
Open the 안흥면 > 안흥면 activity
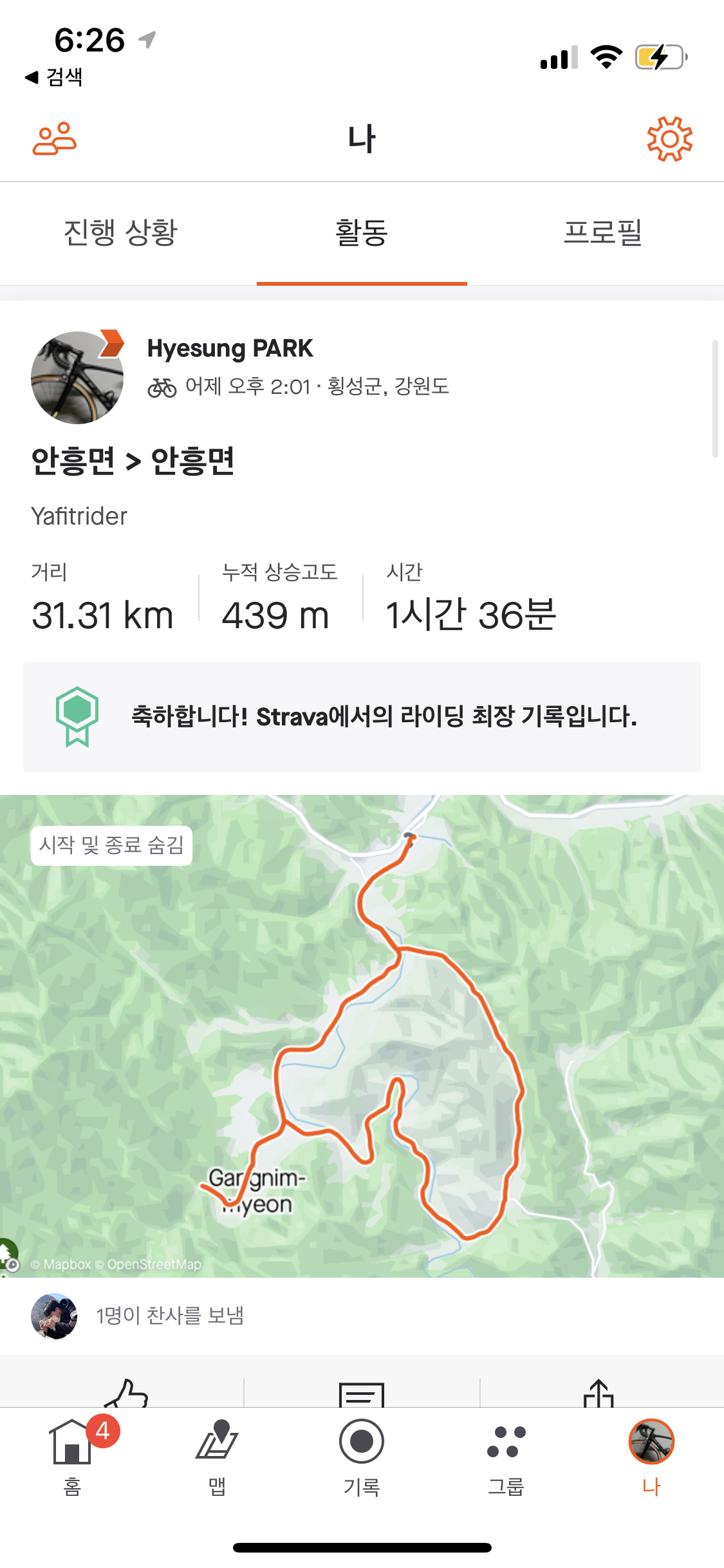click(133, 461)
